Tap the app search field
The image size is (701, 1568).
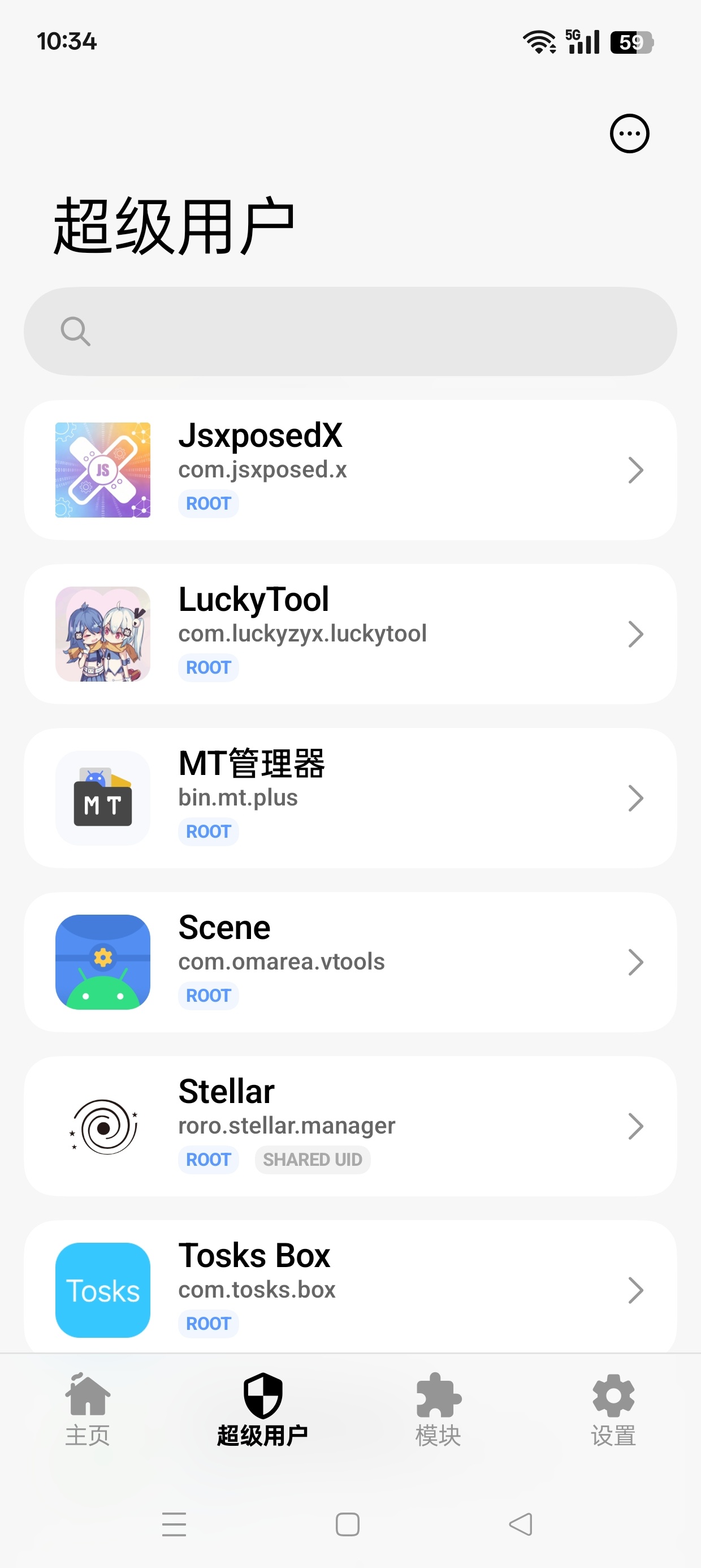pyautogui.click(x=350, y=331)
